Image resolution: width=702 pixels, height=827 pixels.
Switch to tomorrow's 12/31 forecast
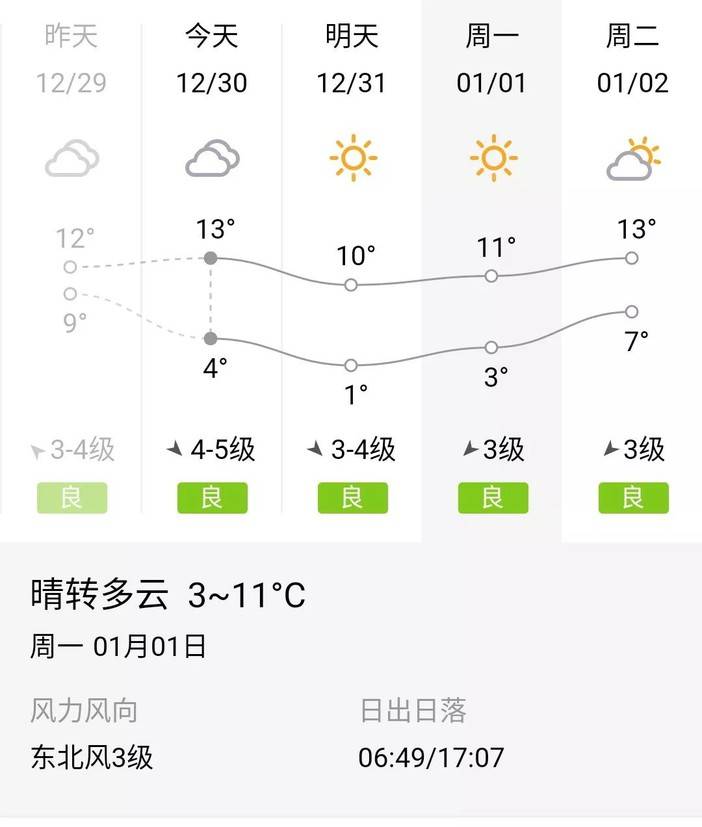coord(351,270)
